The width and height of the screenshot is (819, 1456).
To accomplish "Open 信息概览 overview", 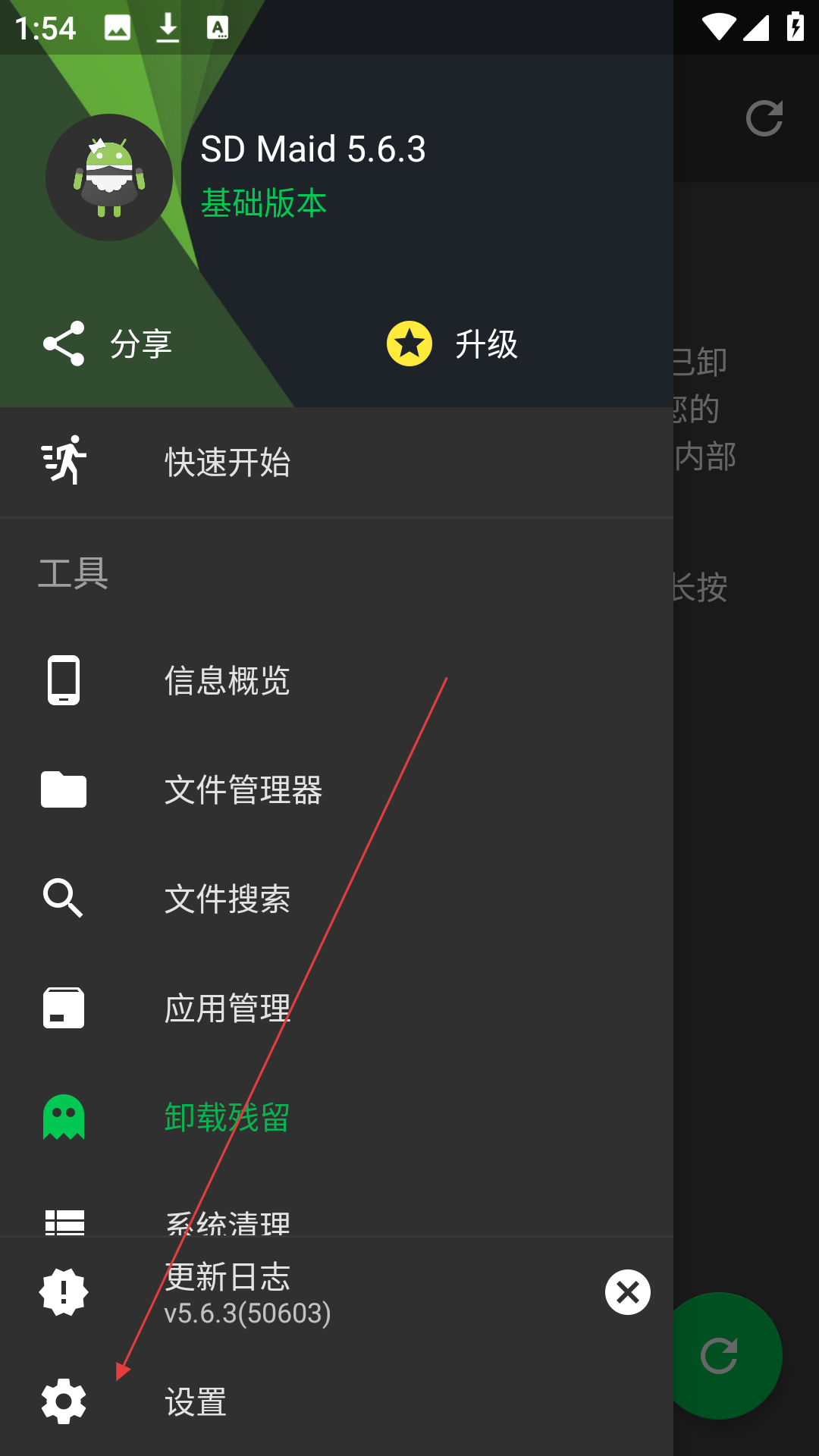I will click(227, 680).
